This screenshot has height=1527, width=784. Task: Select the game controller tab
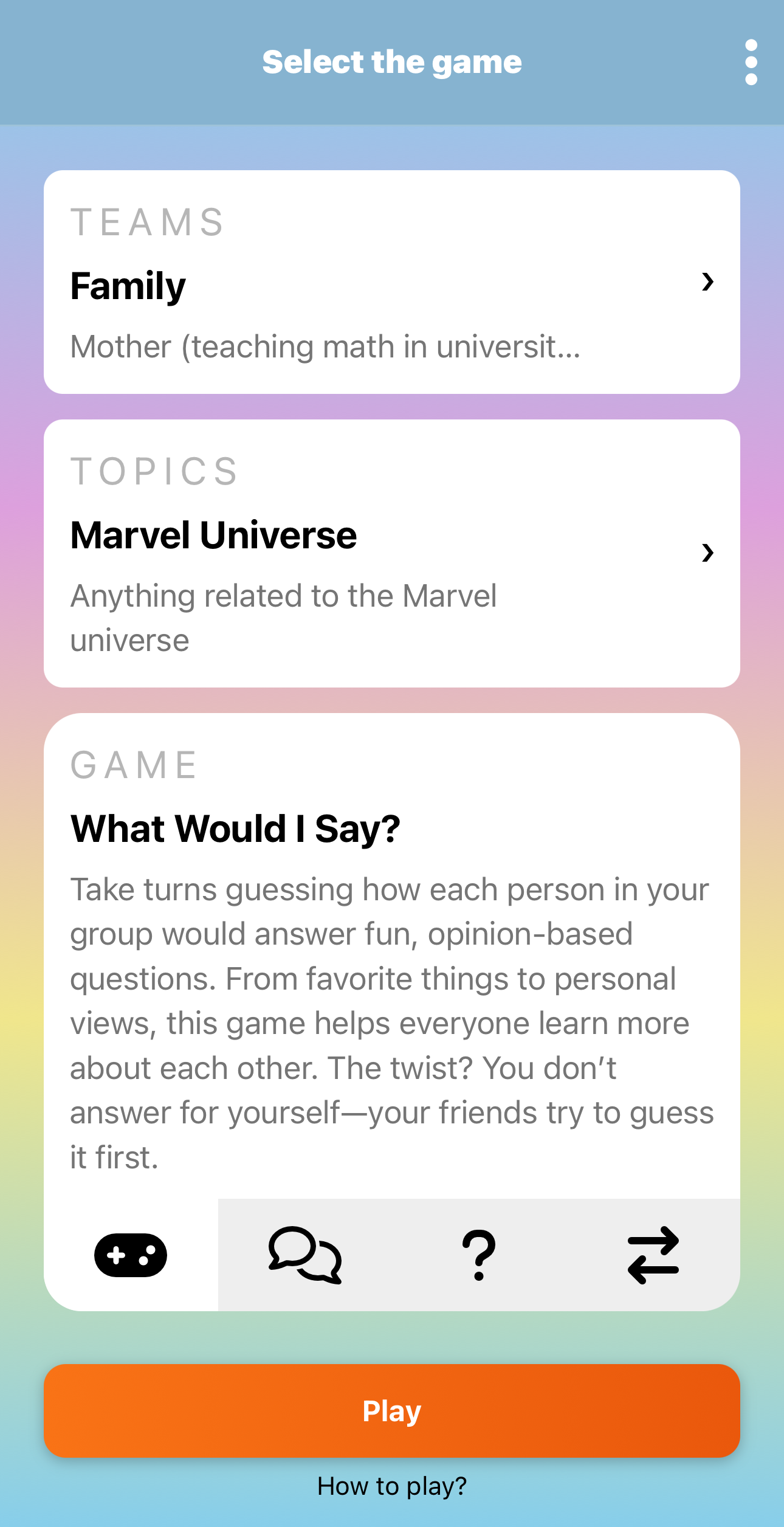(x=131, y=1255)
